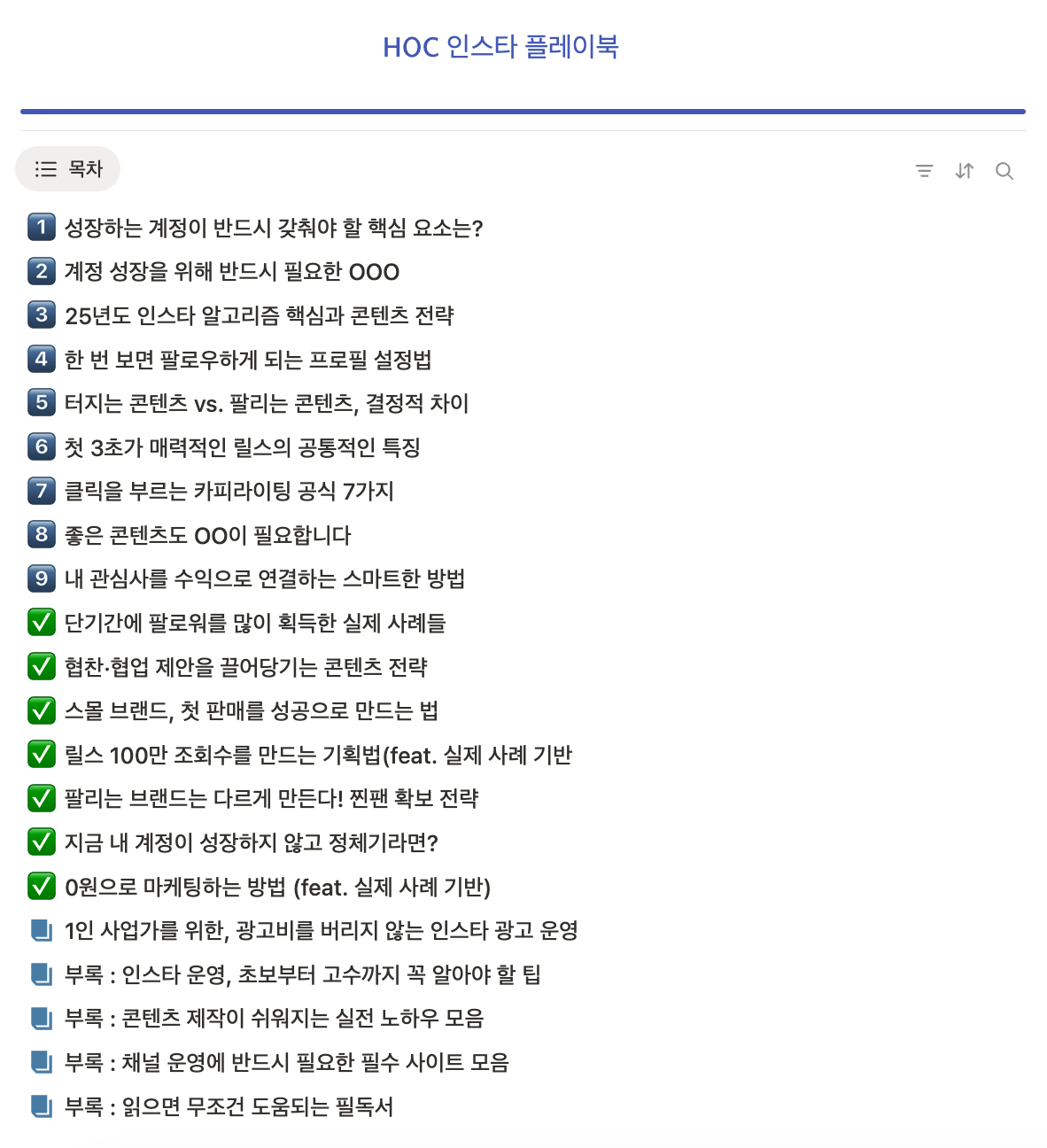Open 터지는 콘텐츠 vs. 팔리는 콘텐츠 page
This screenshot has height=1148, width=1047.
click(266, 404)
